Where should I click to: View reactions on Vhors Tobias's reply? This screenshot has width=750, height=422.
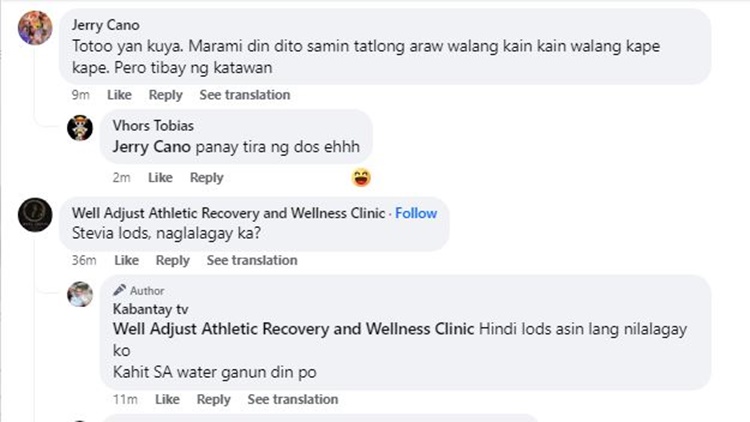pyautogui.click(x=362, y=178)
